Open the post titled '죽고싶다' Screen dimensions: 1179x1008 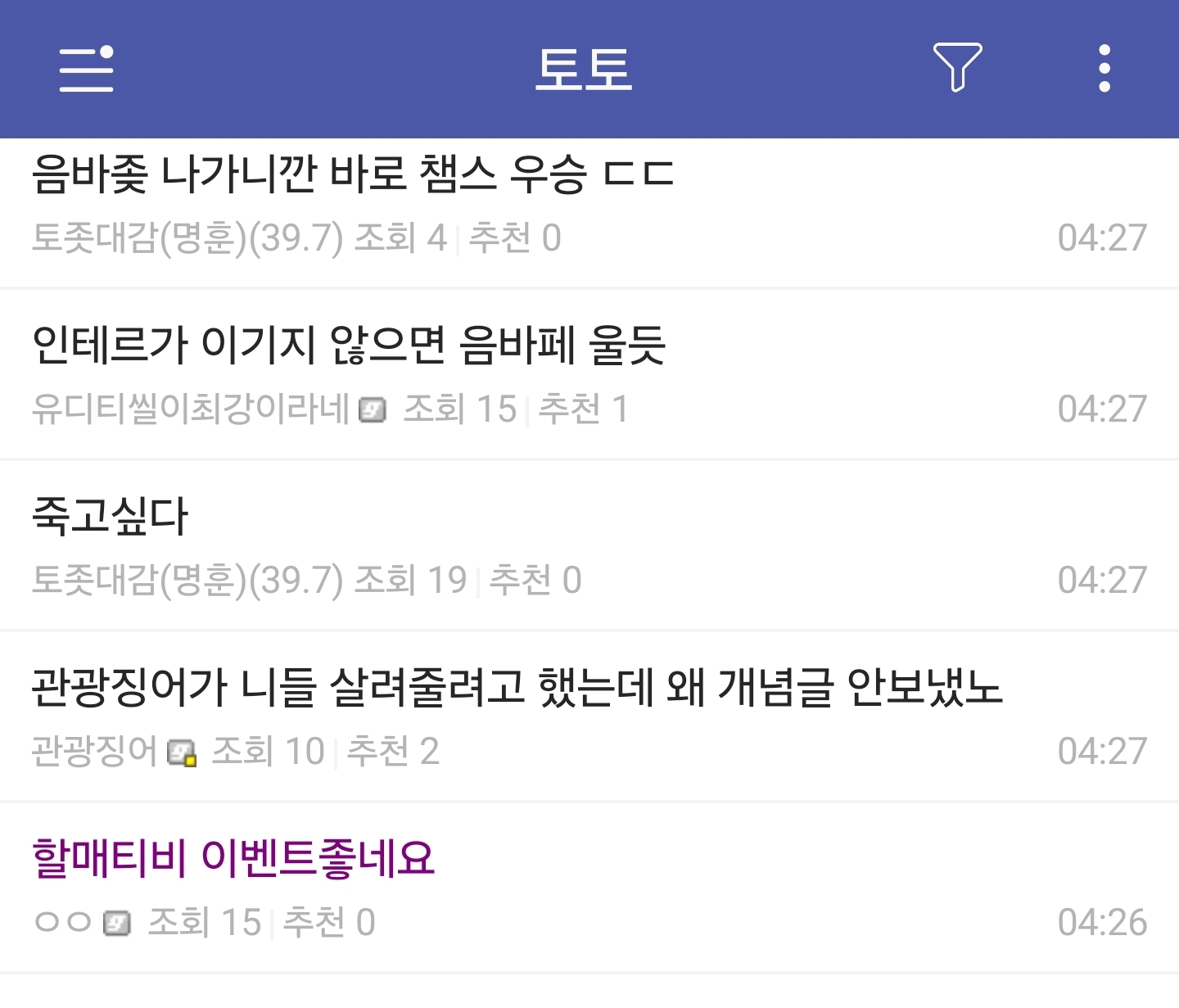(111, 517)
